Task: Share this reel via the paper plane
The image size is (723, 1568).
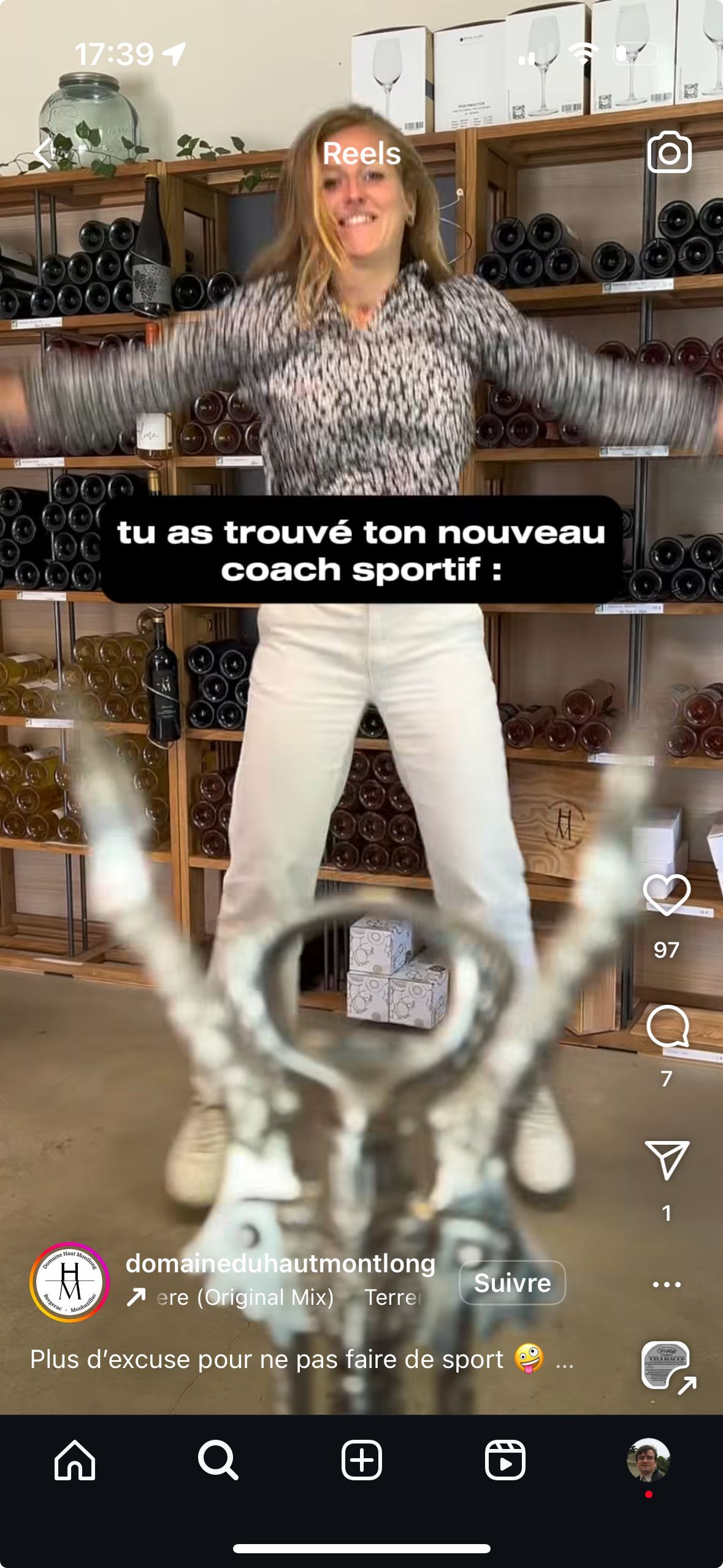Action: 667,1159
